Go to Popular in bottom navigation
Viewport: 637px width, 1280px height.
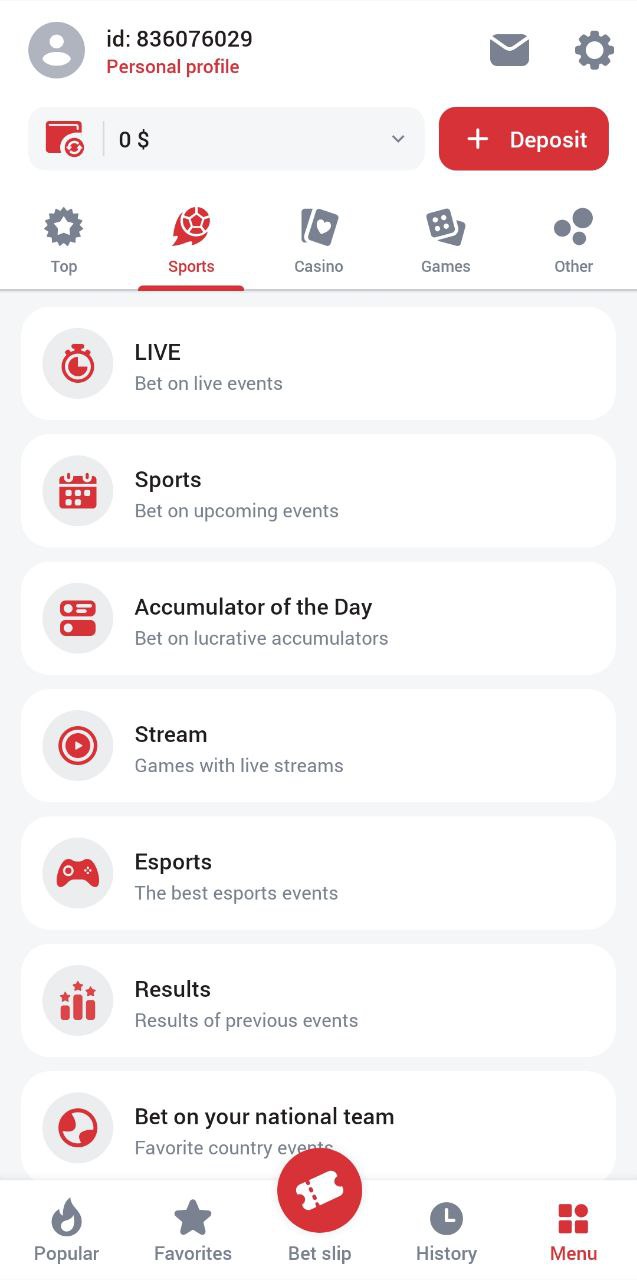66,1232
